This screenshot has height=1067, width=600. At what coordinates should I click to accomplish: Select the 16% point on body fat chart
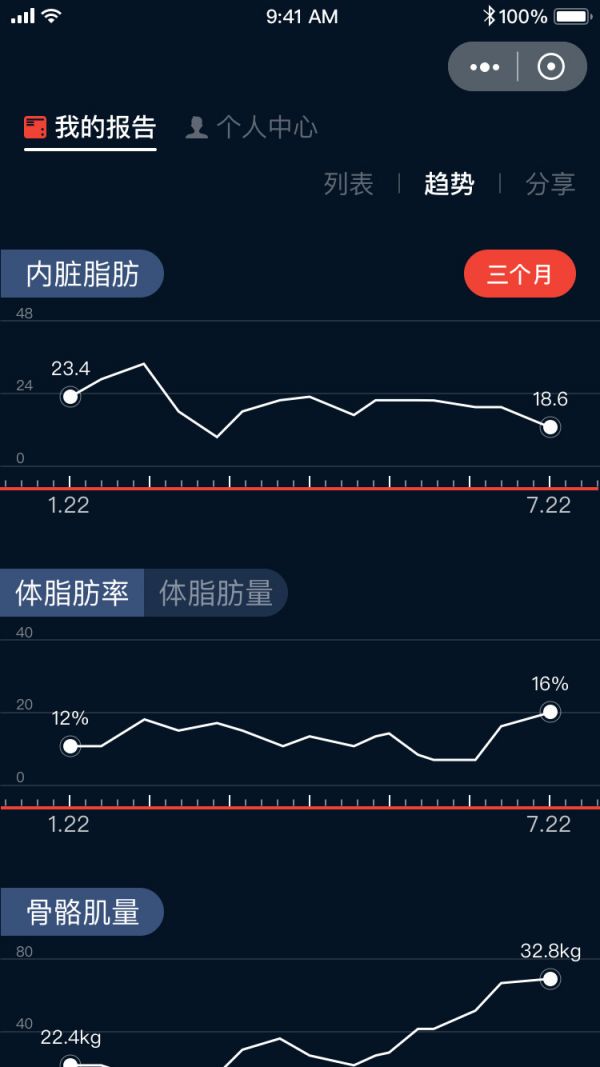click(x=550, y=712)
